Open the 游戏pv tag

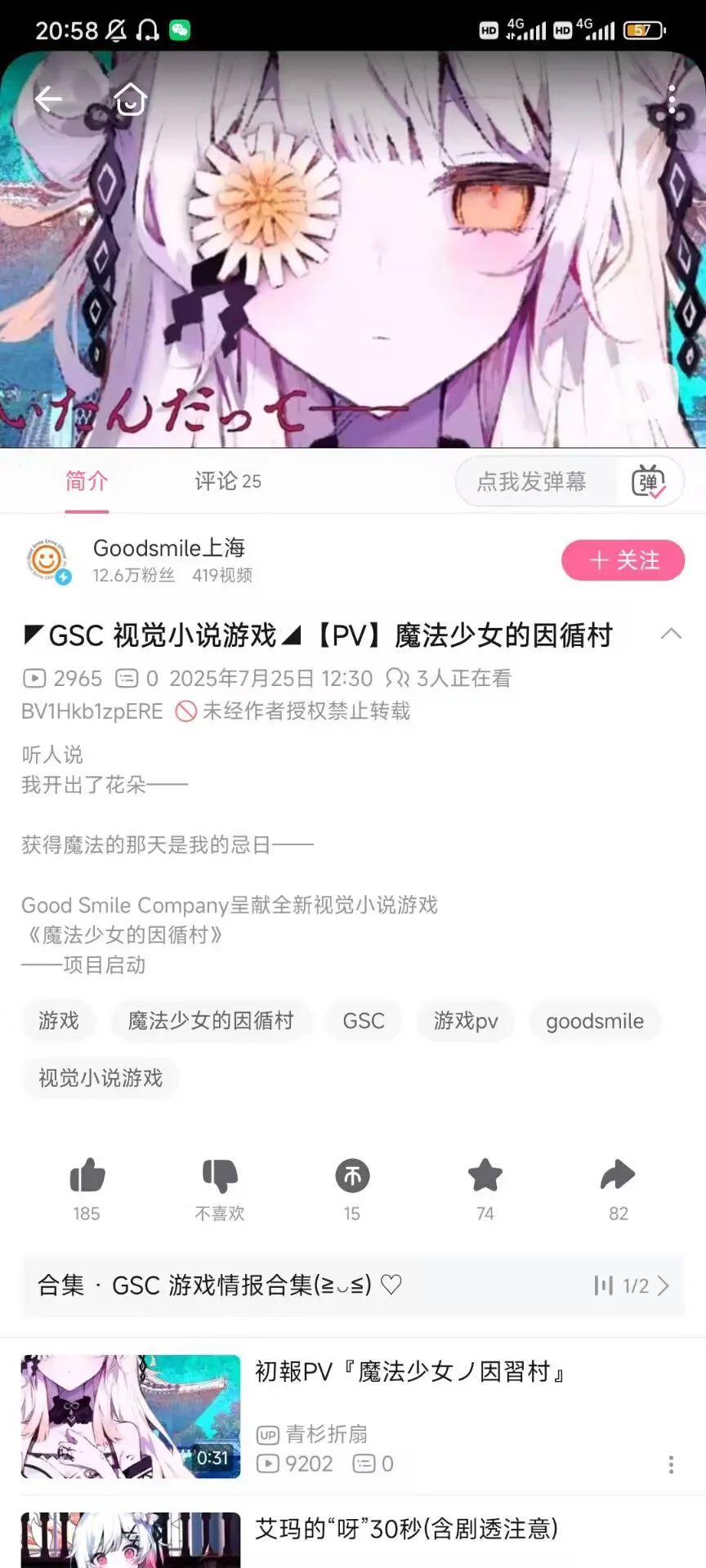click(x=466, y=1021)
